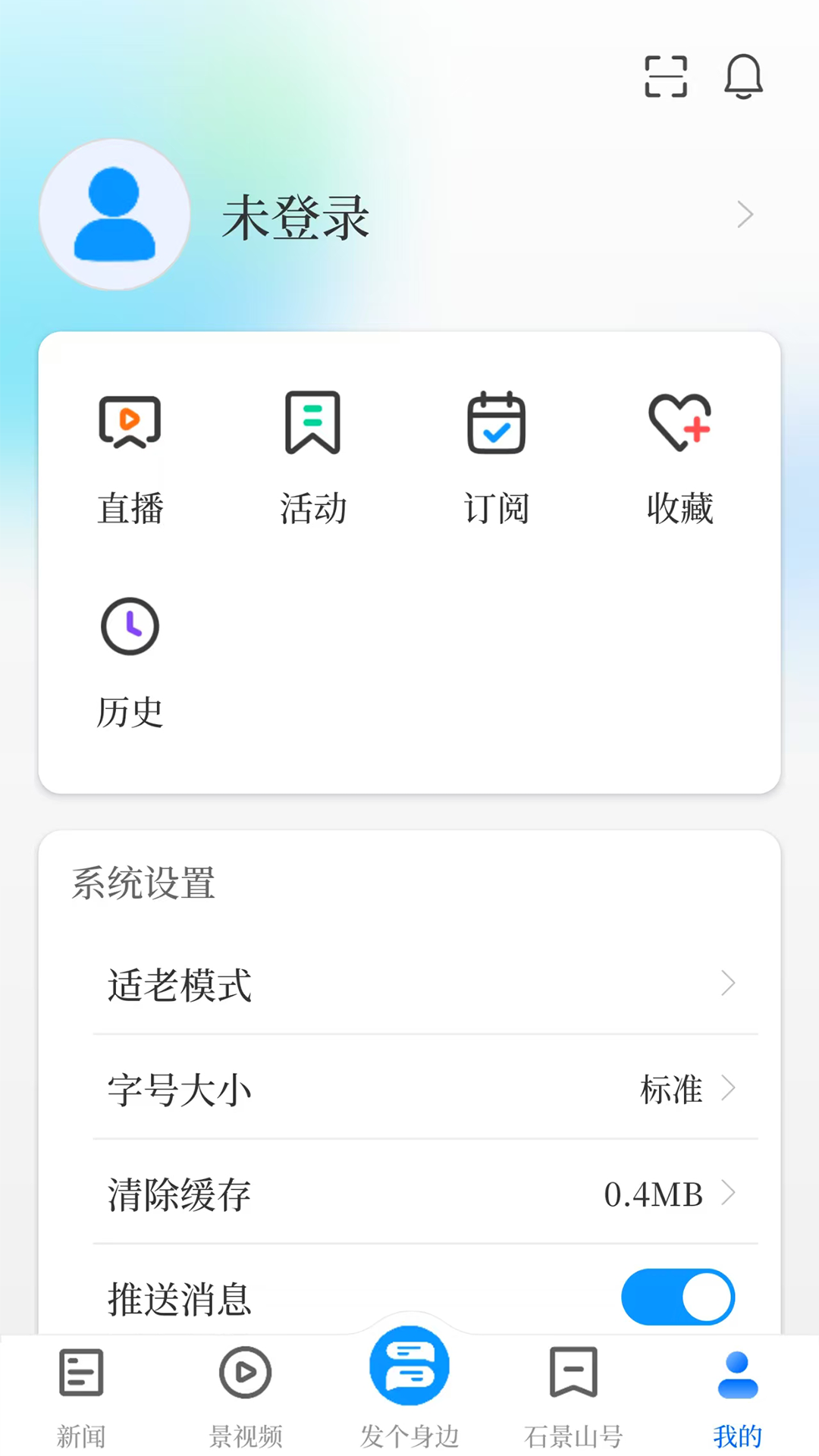Toggle 推送消息 push notifications off
The image size is (819, 1456).
click(x=677, y=1298)
